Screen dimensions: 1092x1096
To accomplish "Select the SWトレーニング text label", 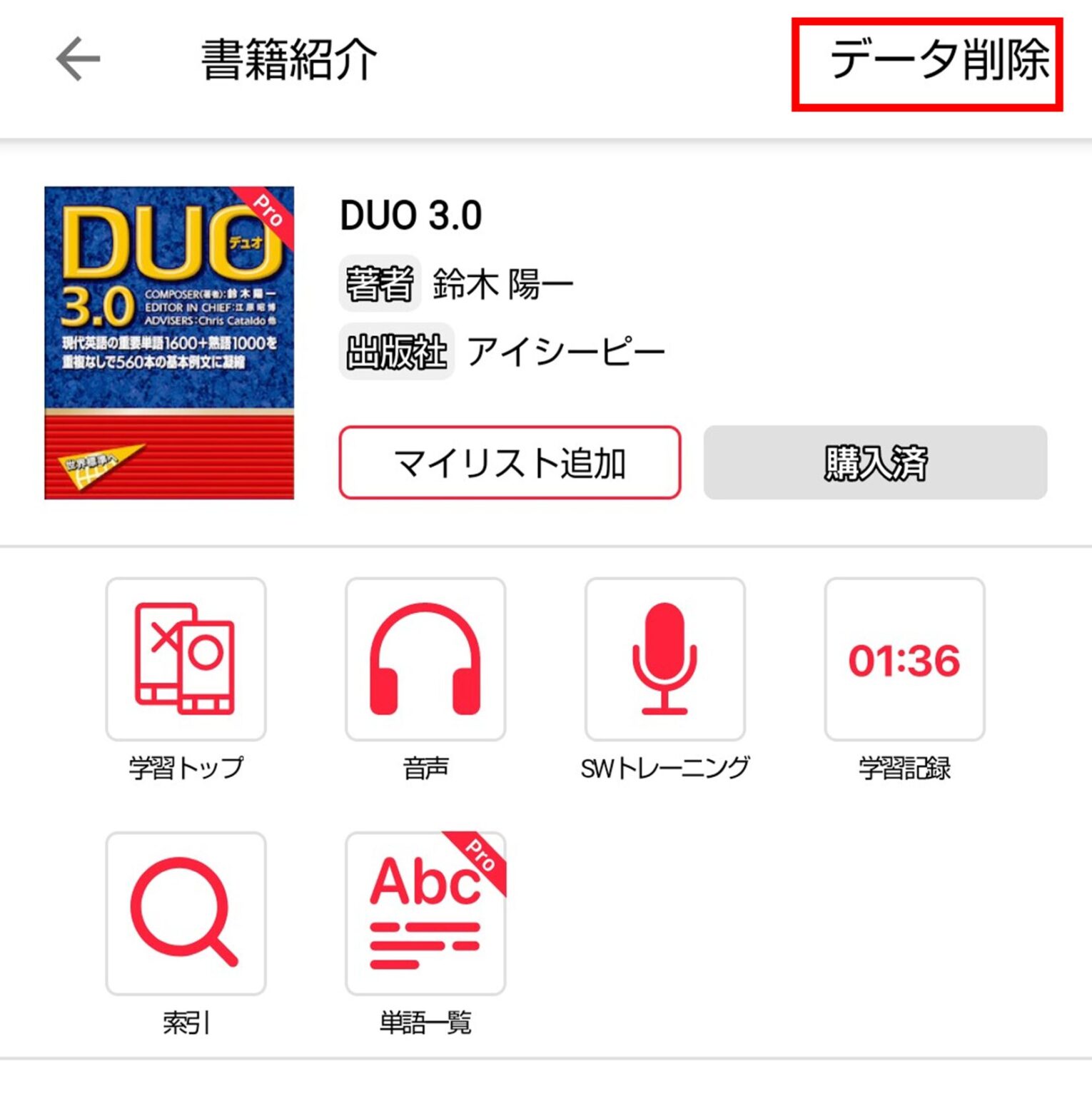I will tap(664, 768).
